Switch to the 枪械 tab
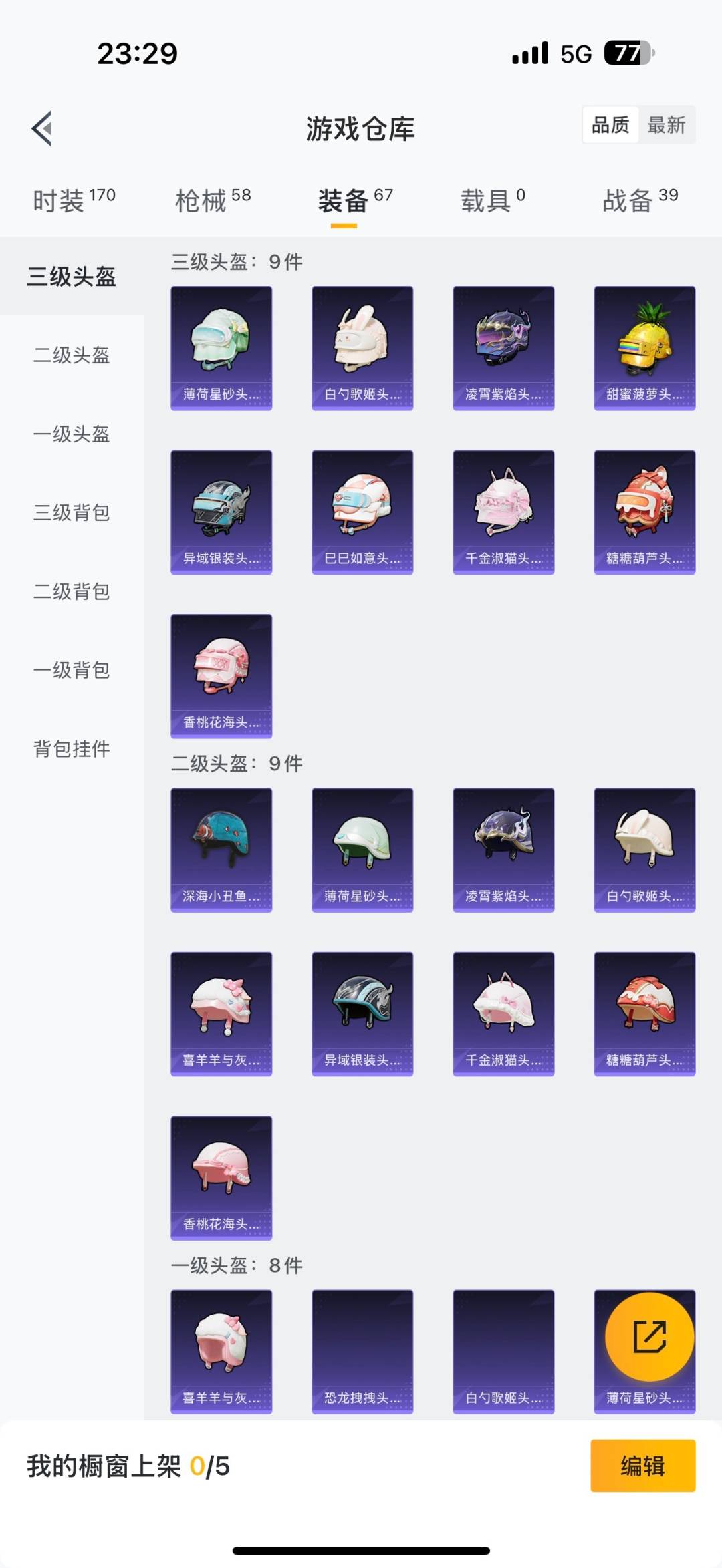Image resolution: width=722 pixels, height=1568 pixels. [213, 200]
